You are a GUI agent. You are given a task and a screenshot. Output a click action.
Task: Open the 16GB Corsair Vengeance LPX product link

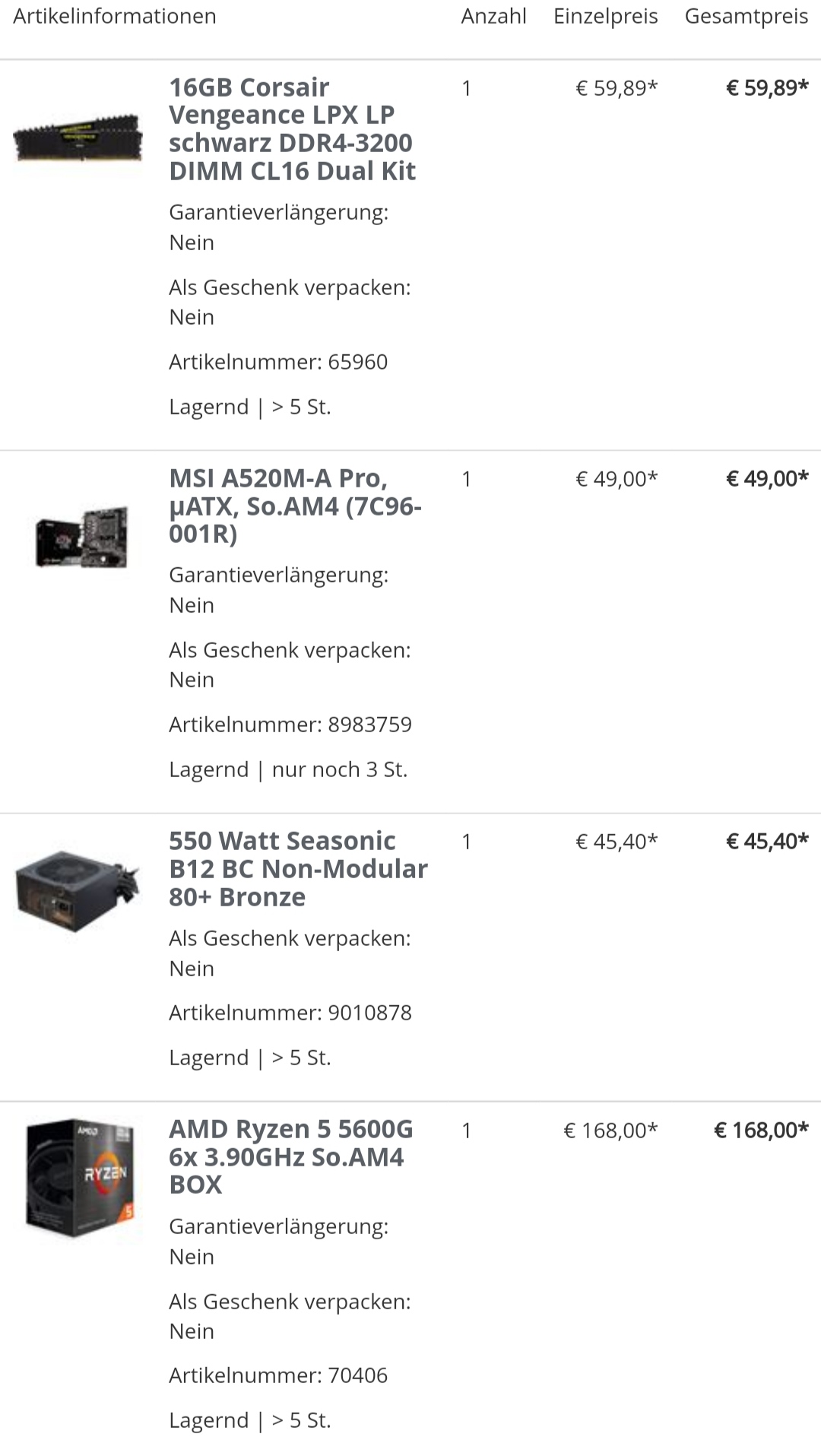(292, 128)
